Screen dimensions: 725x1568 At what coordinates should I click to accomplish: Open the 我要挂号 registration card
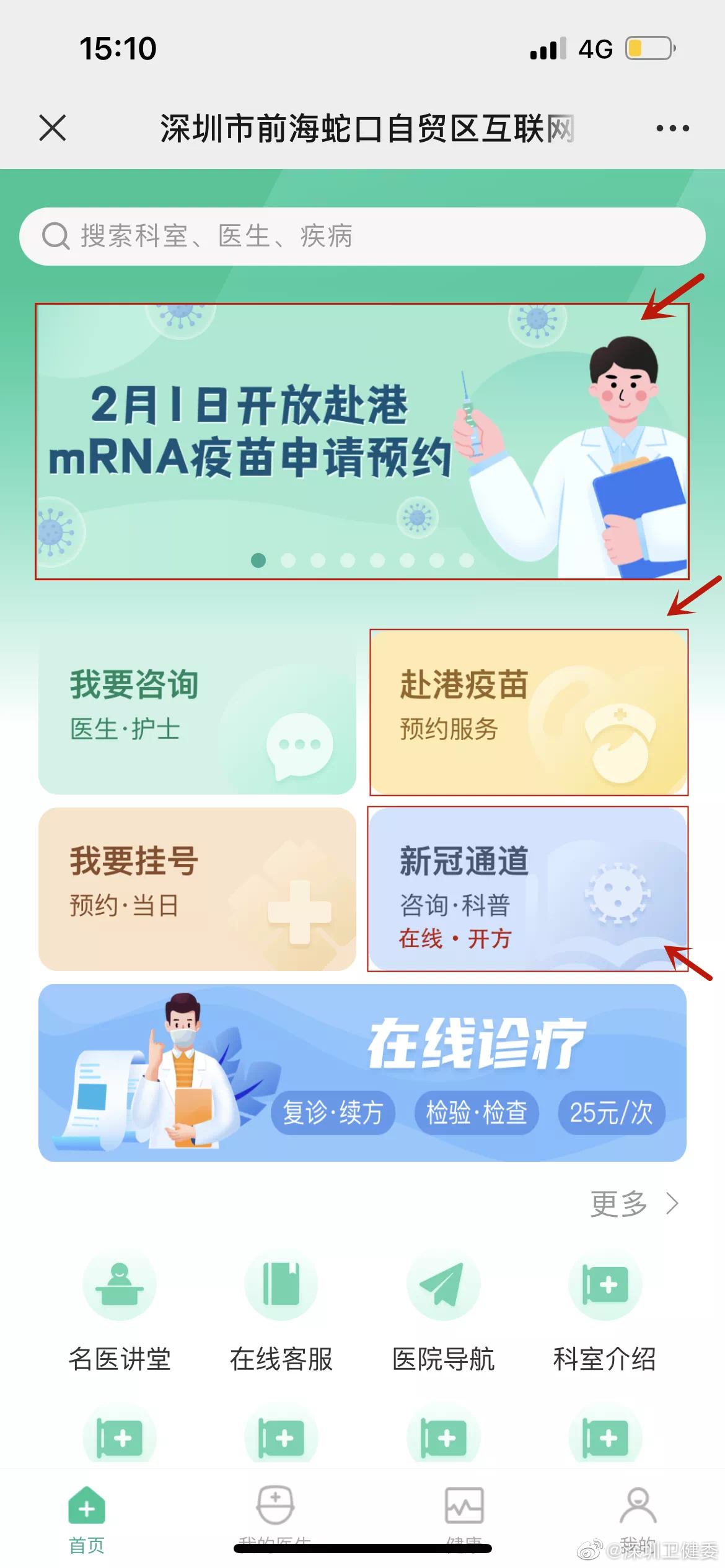point(197,889)
